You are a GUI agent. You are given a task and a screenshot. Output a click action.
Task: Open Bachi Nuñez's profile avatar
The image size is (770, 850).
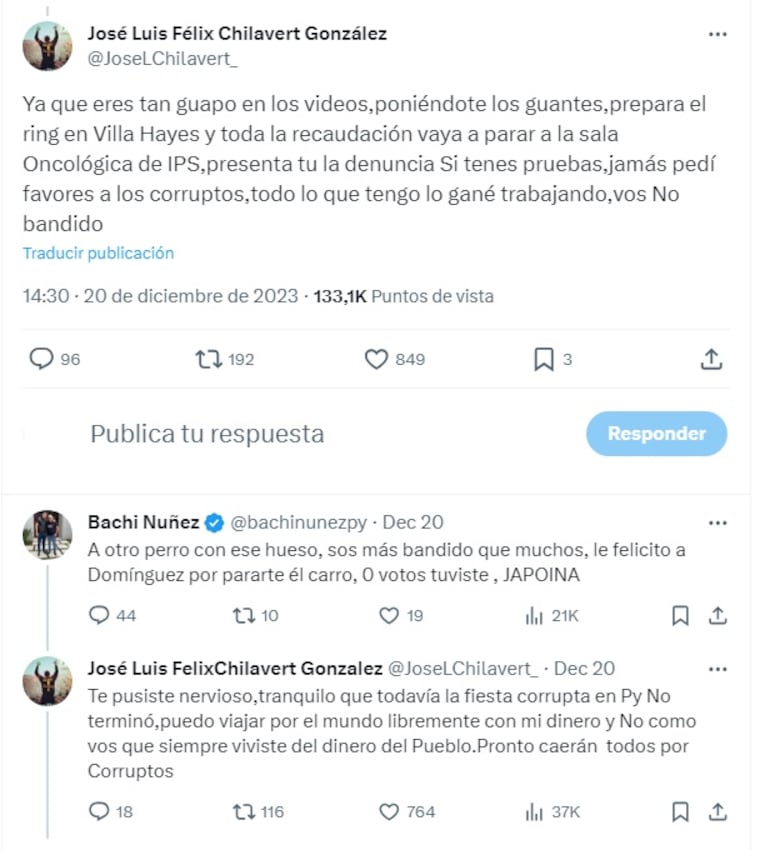coord(48,535)
